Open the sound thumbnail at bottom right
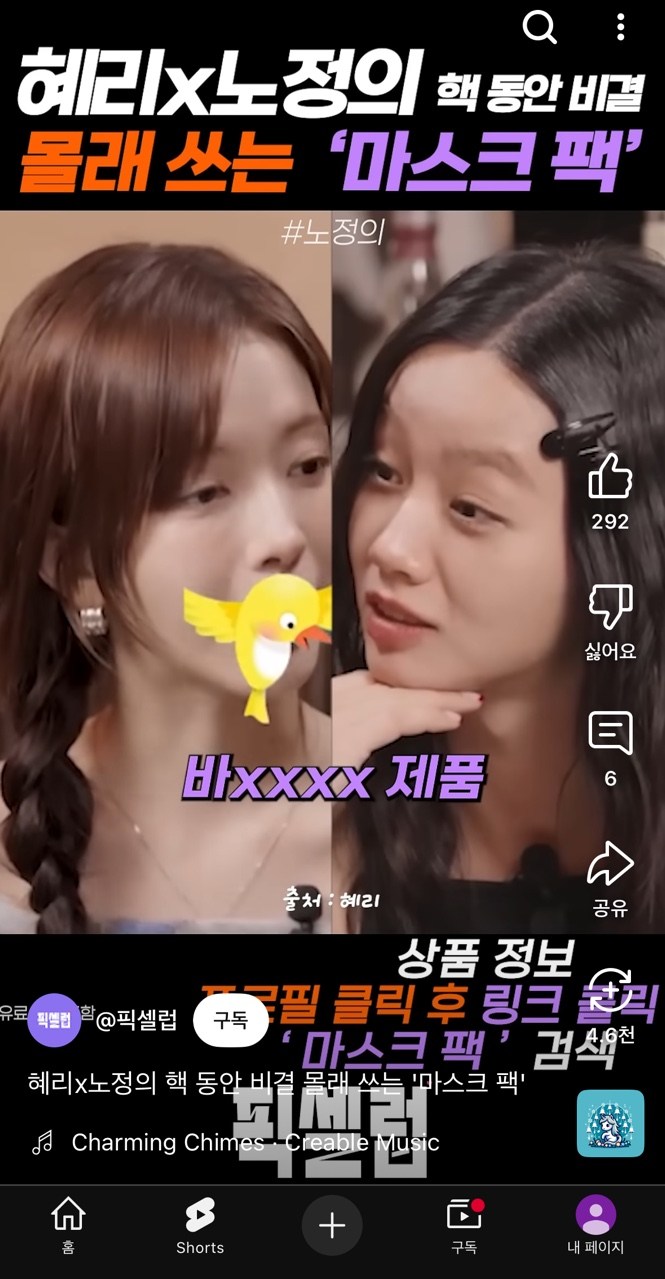The width and height of the screenshot is (665, 1279). pyautogui.click(x=610, y=1123)
